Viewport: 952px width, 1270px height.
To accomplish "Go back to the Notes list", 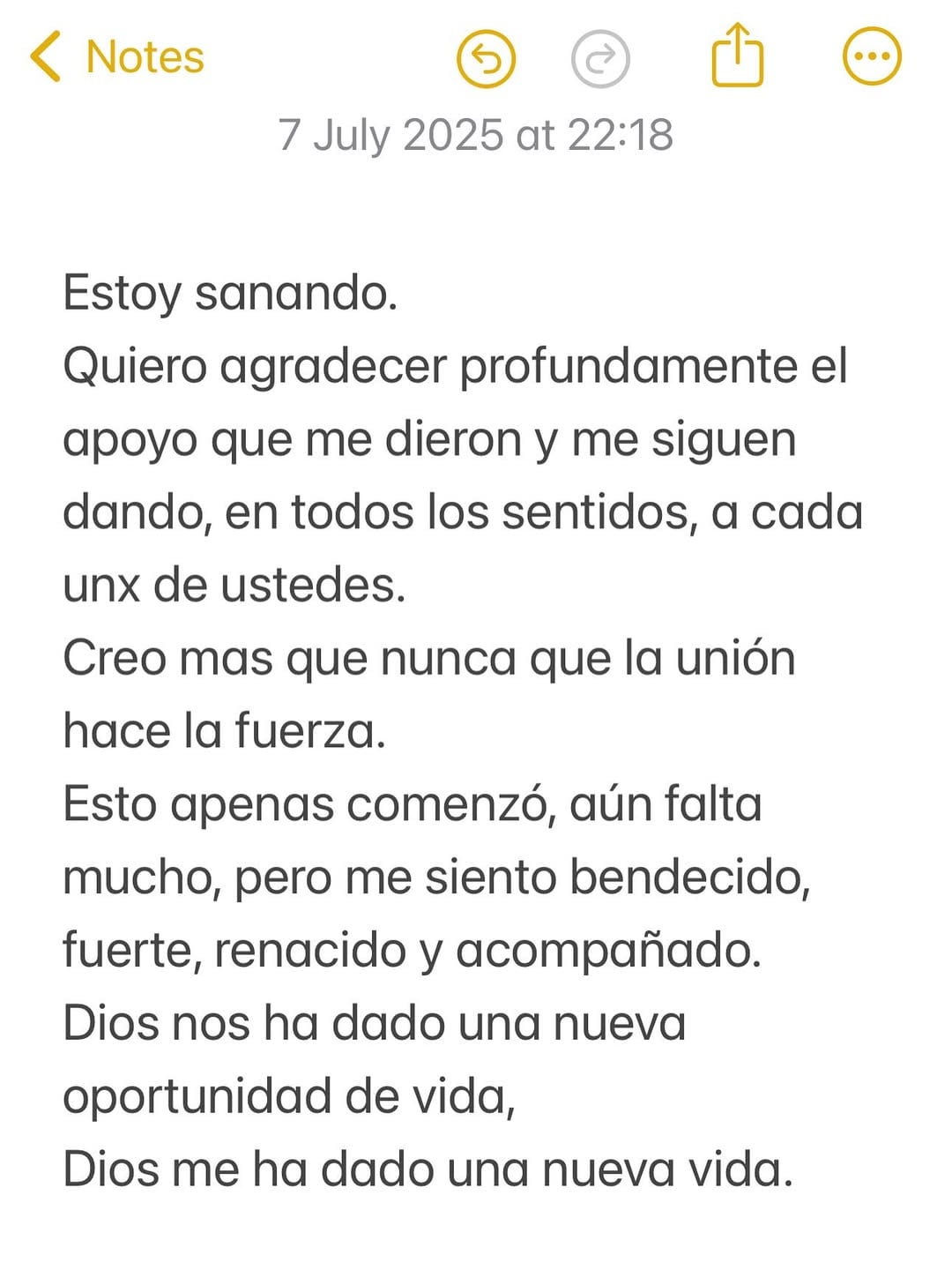I will pos(116,57).
